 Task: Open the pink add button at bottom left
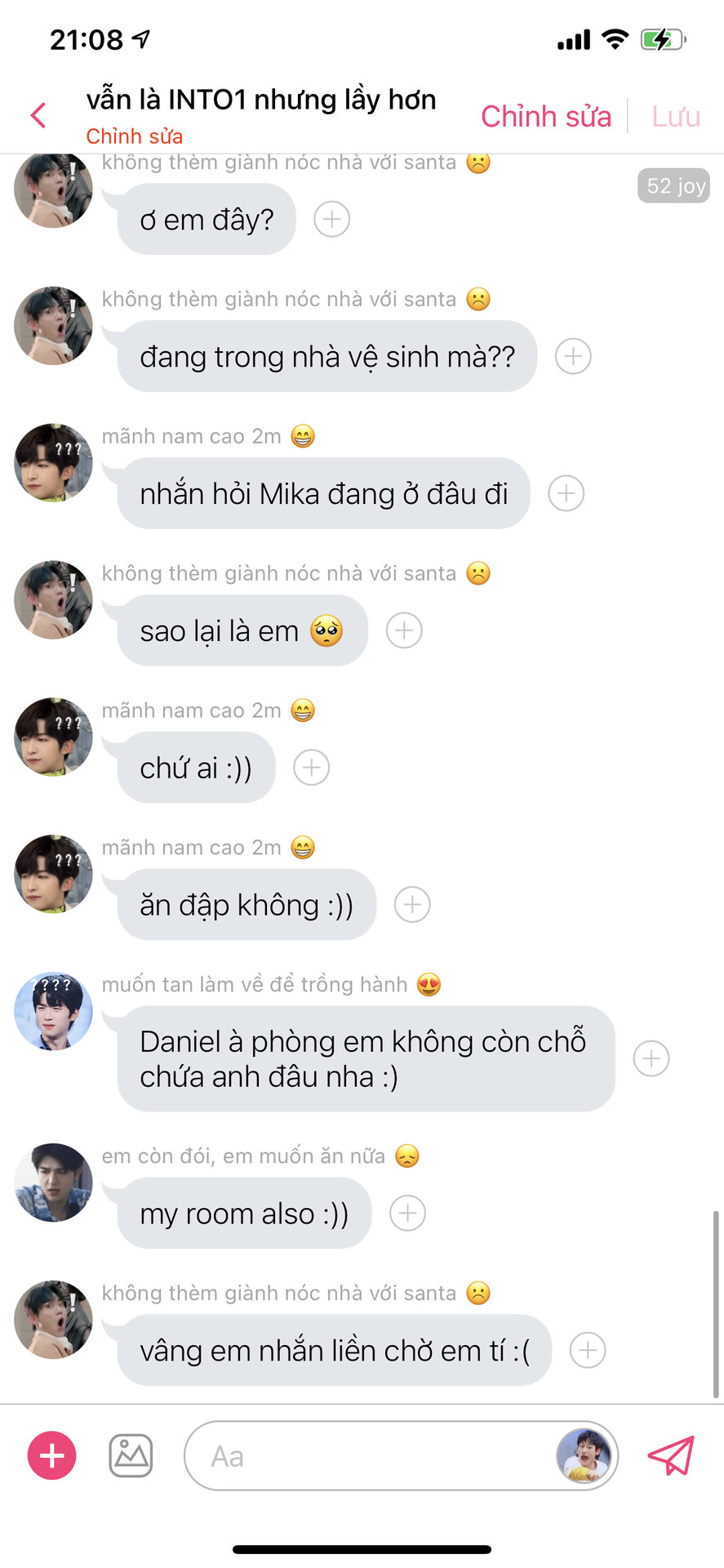[52, 1455]
